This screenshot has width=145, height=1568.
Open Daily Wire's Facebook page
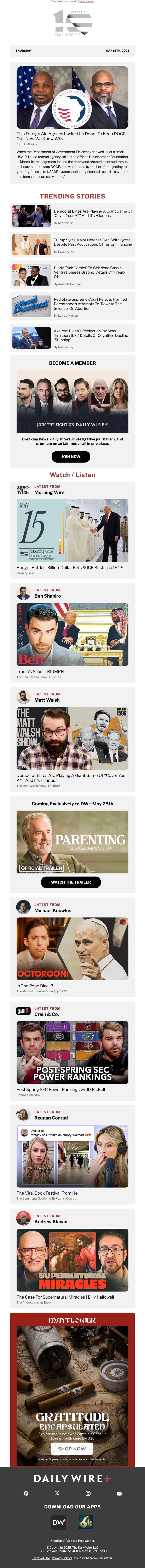(26, 1493)
